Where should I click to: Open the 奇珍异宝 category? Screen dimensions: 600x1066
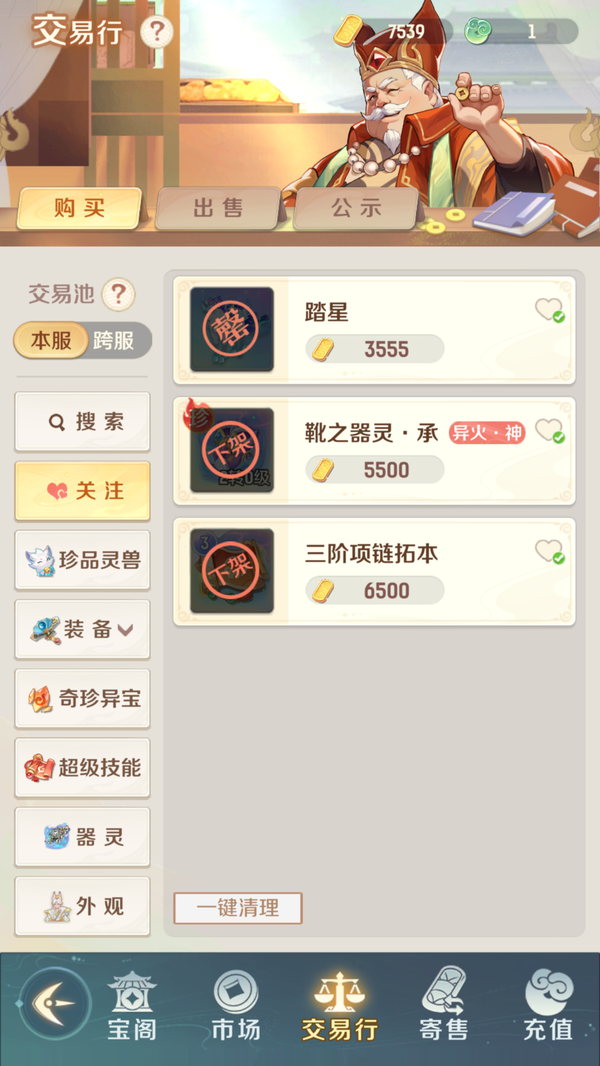(x=83, y=699)
